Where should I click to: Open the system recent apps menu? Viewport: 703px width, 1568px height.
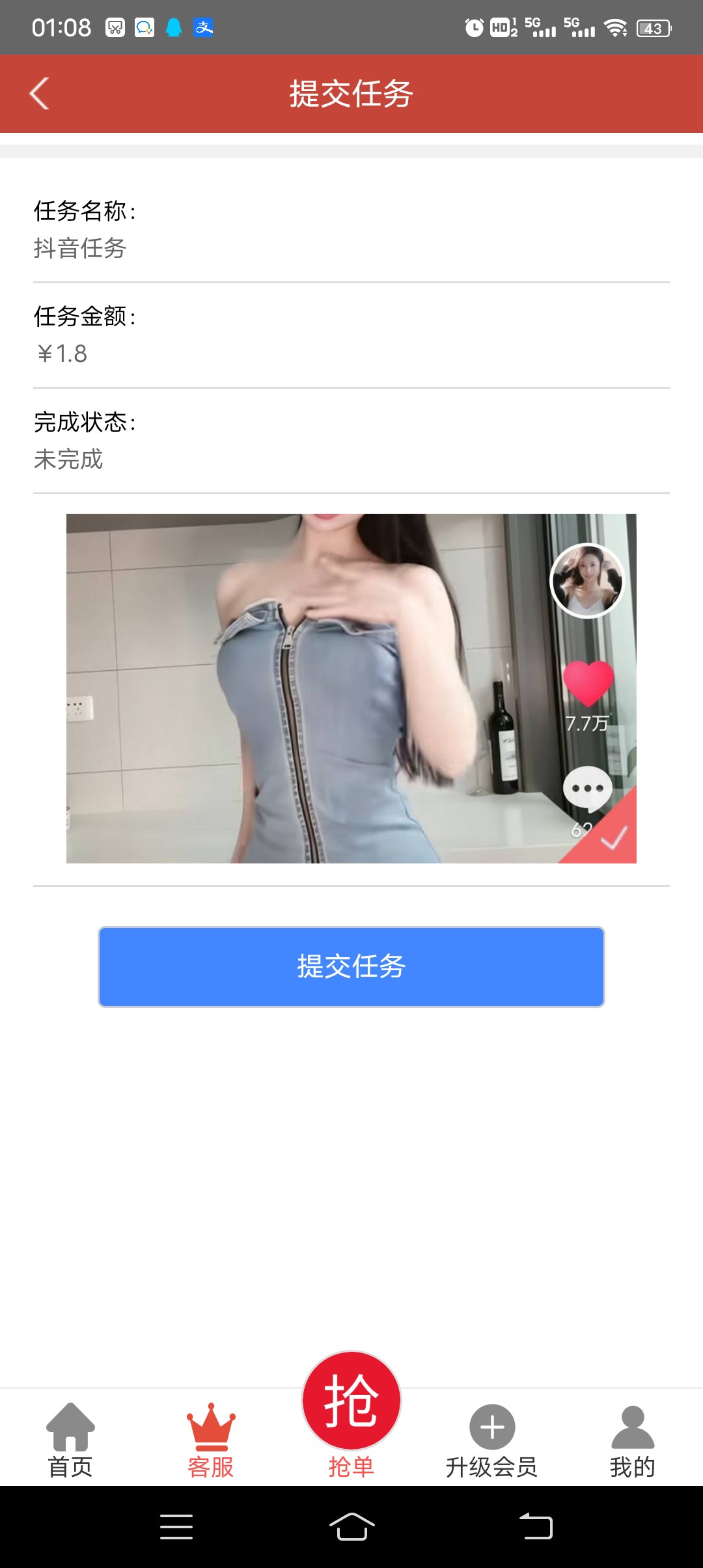176,1526
